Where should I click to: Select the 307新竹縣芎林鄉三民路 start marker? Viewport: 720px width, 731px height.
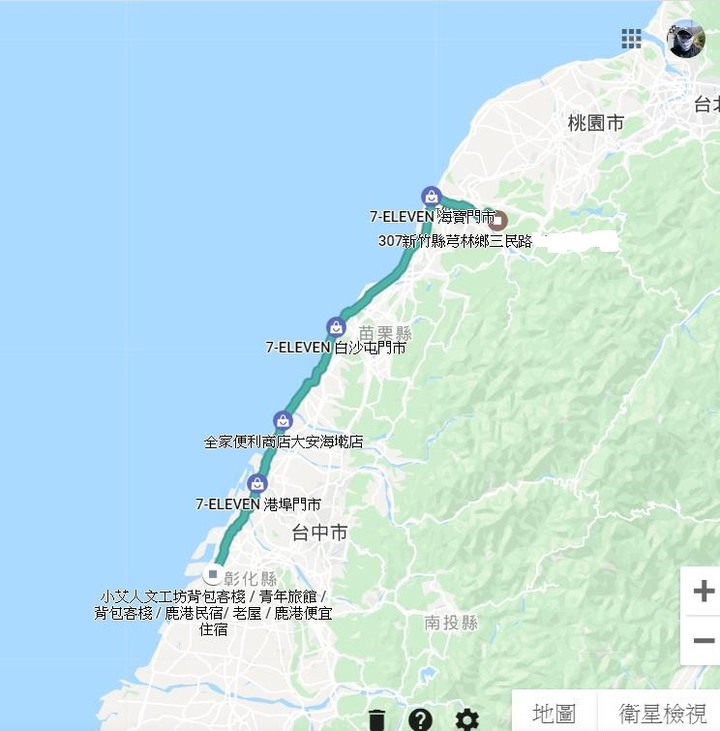(x=497, y=221)
